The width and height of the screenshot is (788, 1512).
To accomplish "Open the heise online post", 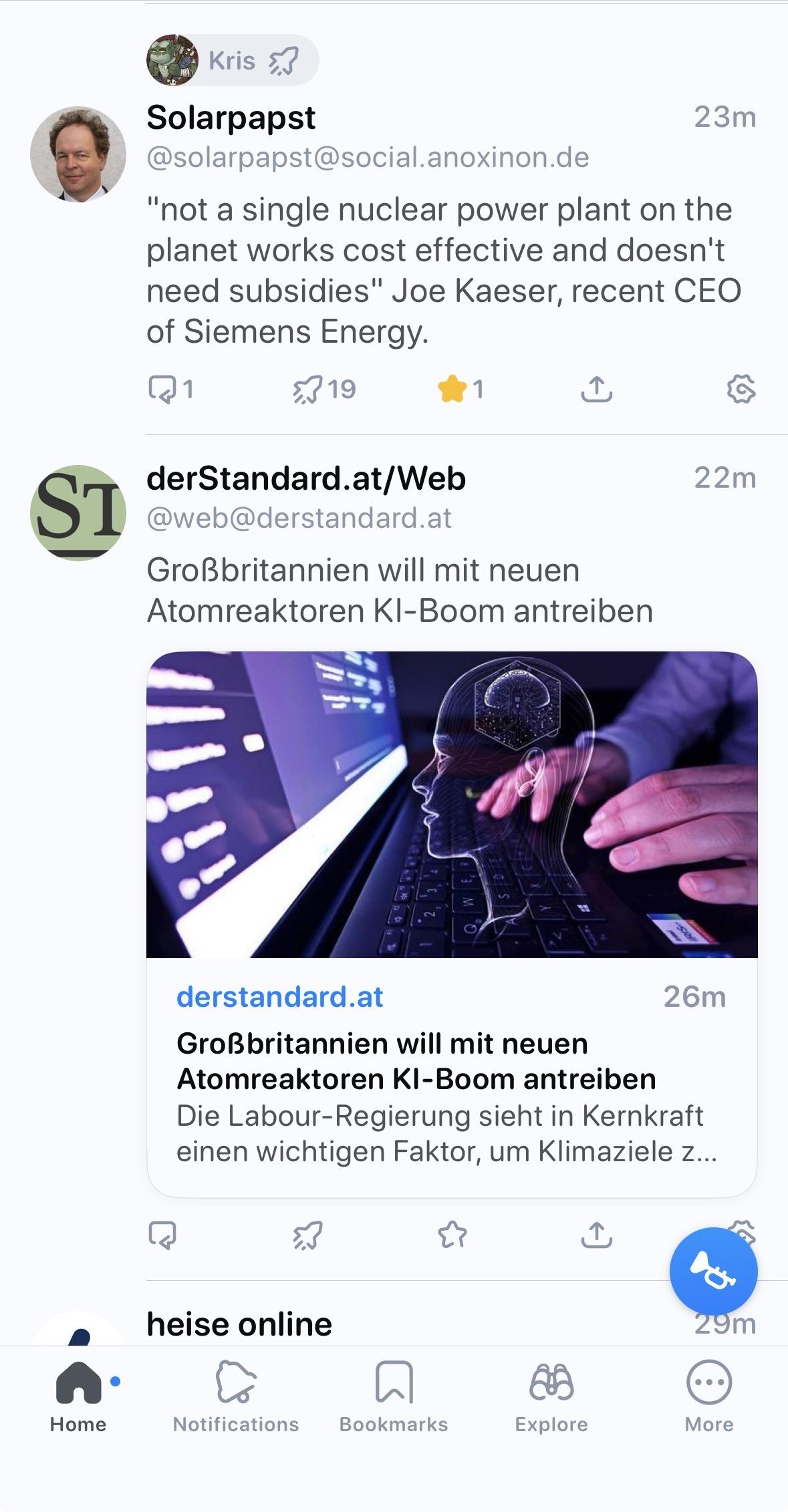I will point(239,1324).
